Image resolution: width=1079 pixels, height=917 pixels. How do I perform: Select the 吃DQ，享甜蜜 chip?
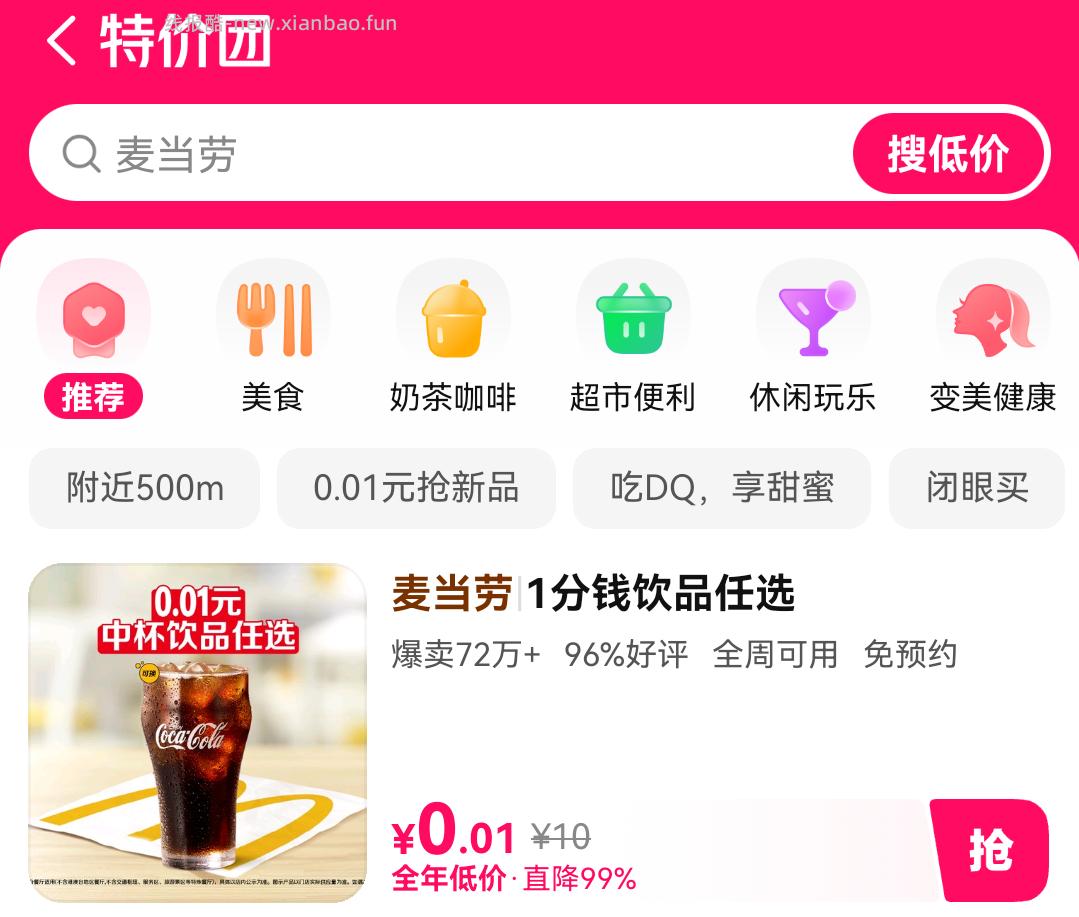click(722, 488)
